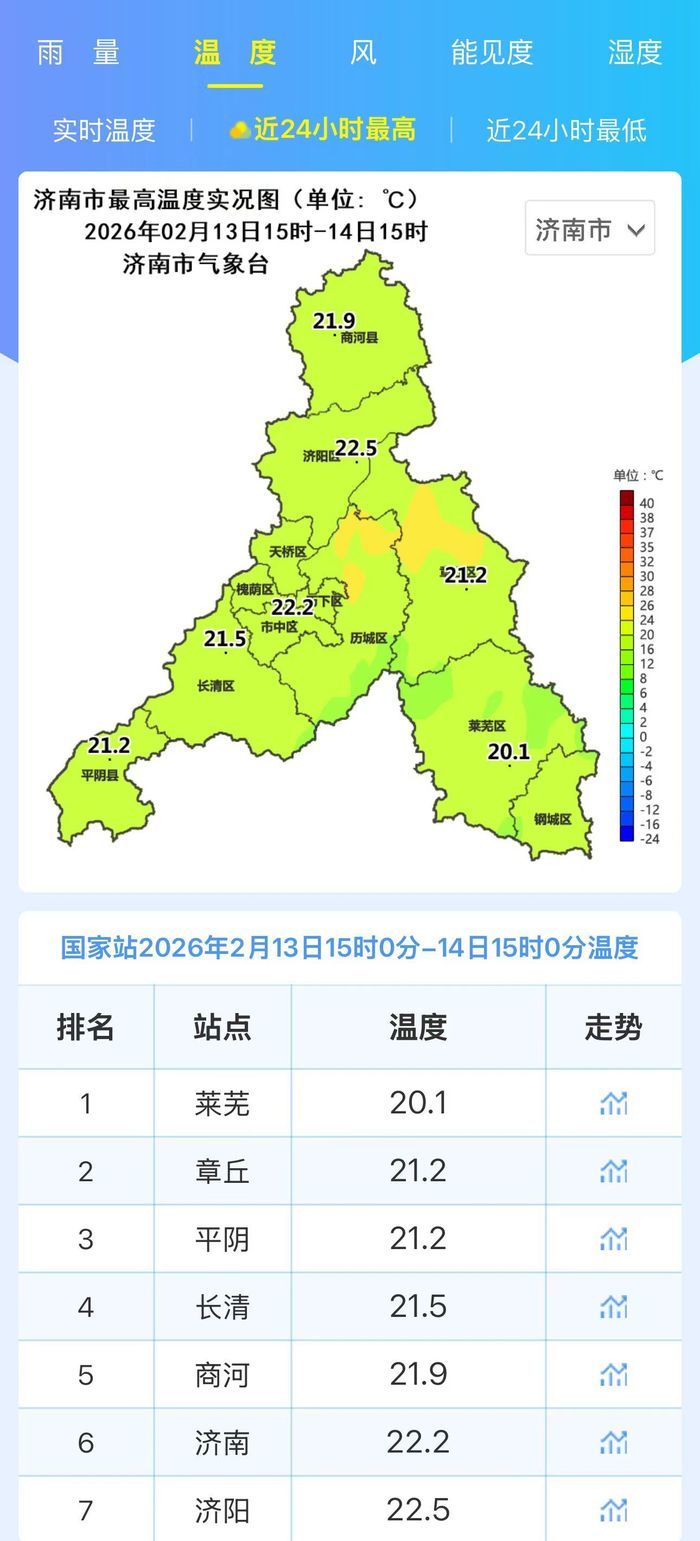Switch to the 能见度 tab
The width and height of the screenshot is (700, 1541).
[x=492, y=52]
